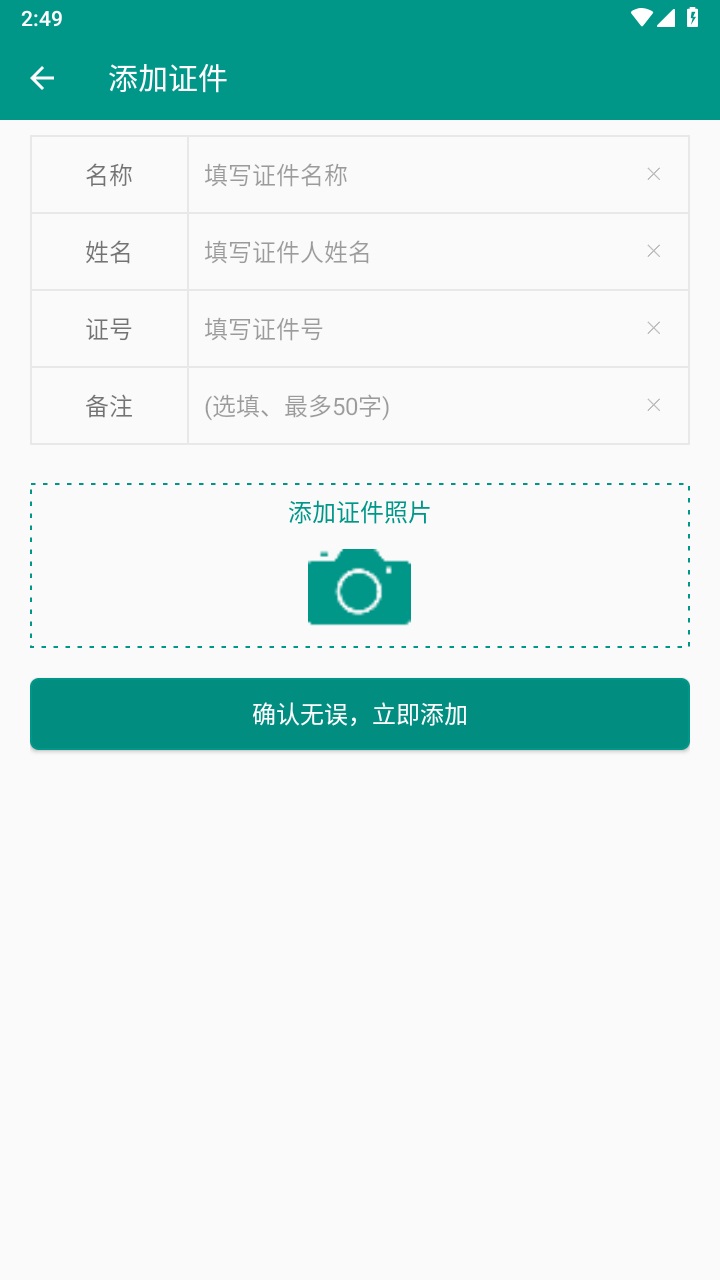
Task: Clear the 证号 field with its × icon
Action: click(653, 328)
